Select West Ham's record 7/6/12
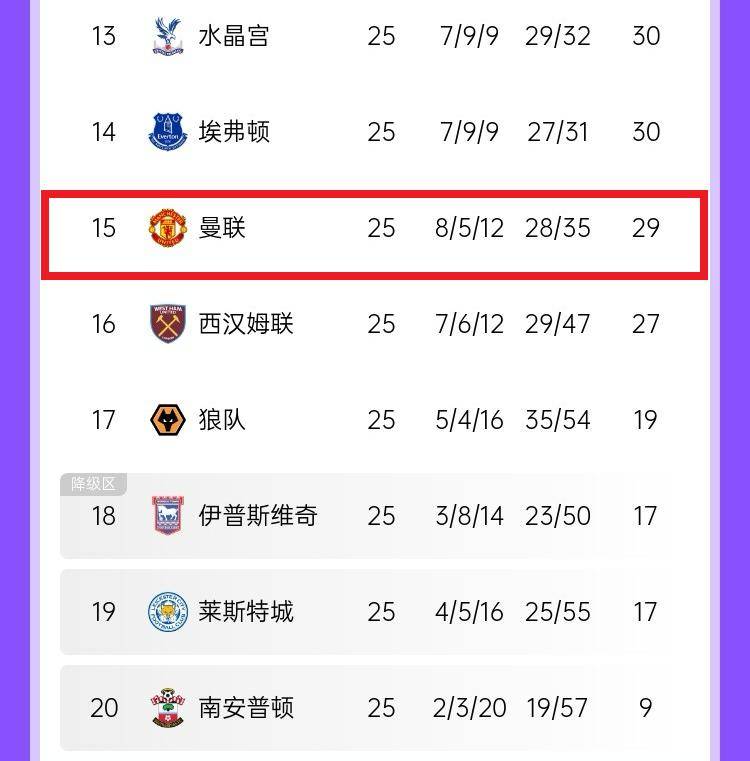Screen dimensions: 750x761 pos(469,324)
